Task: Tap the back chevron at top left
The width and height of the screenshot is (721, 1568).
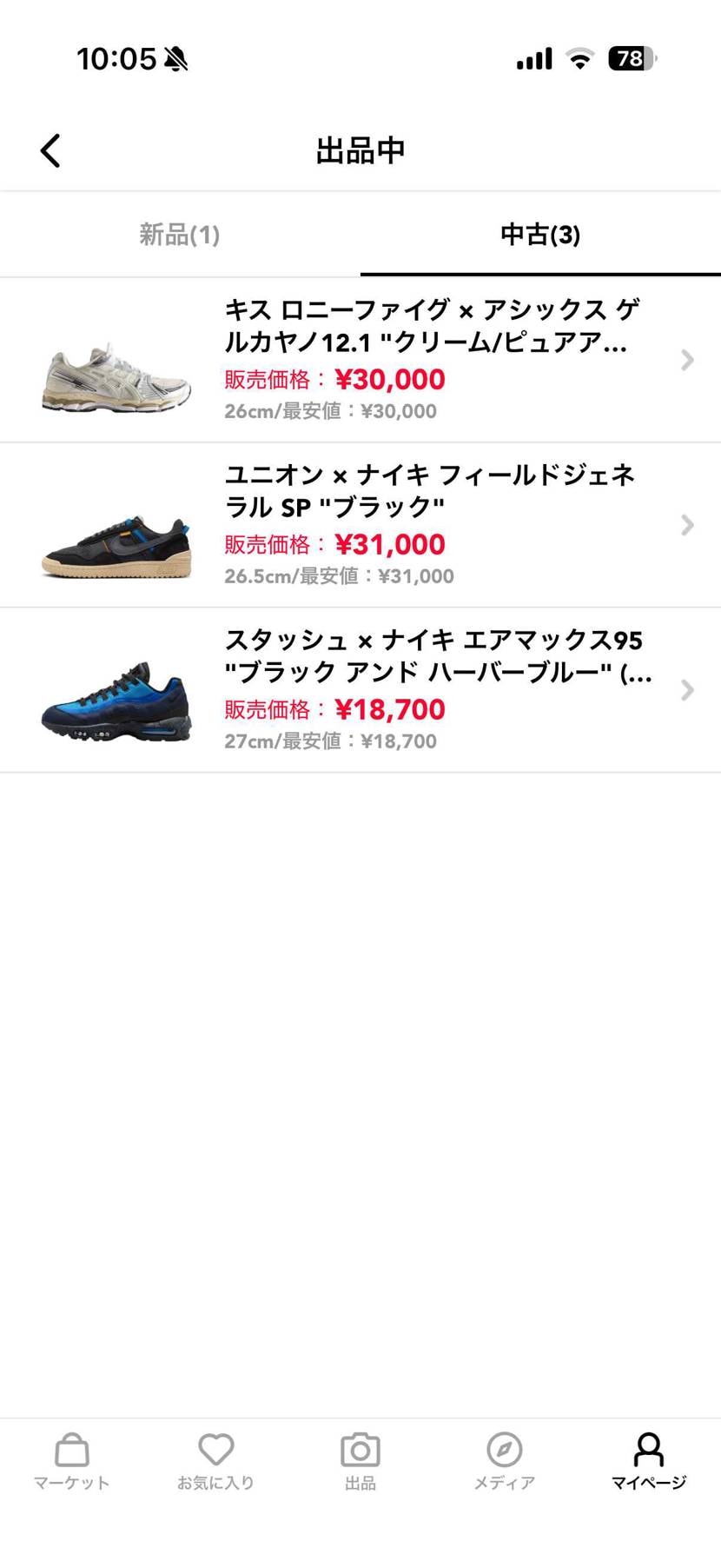Action: click(50, 149)
